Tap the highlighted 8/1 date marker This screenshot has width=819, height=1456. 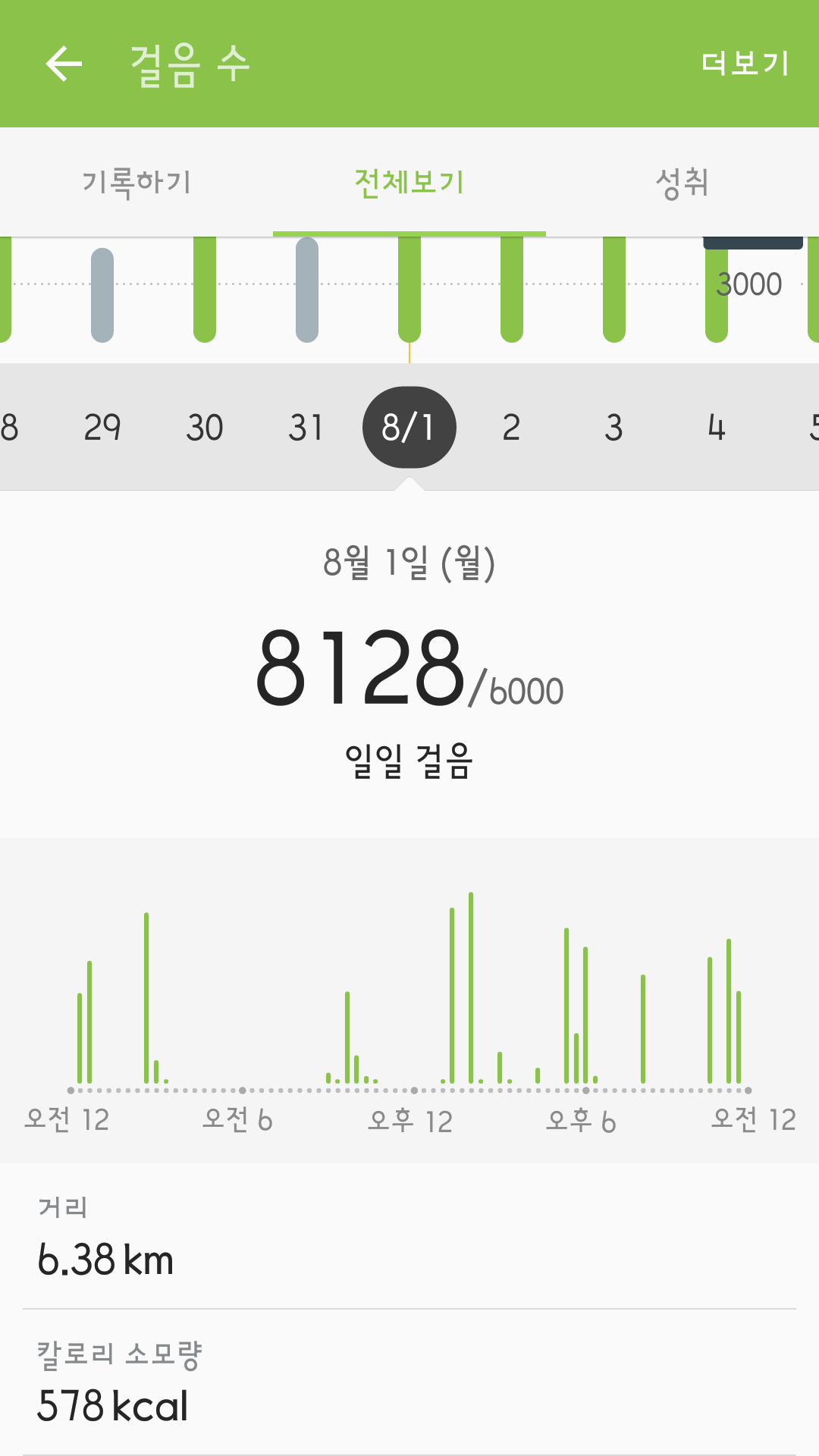(410, 427)
